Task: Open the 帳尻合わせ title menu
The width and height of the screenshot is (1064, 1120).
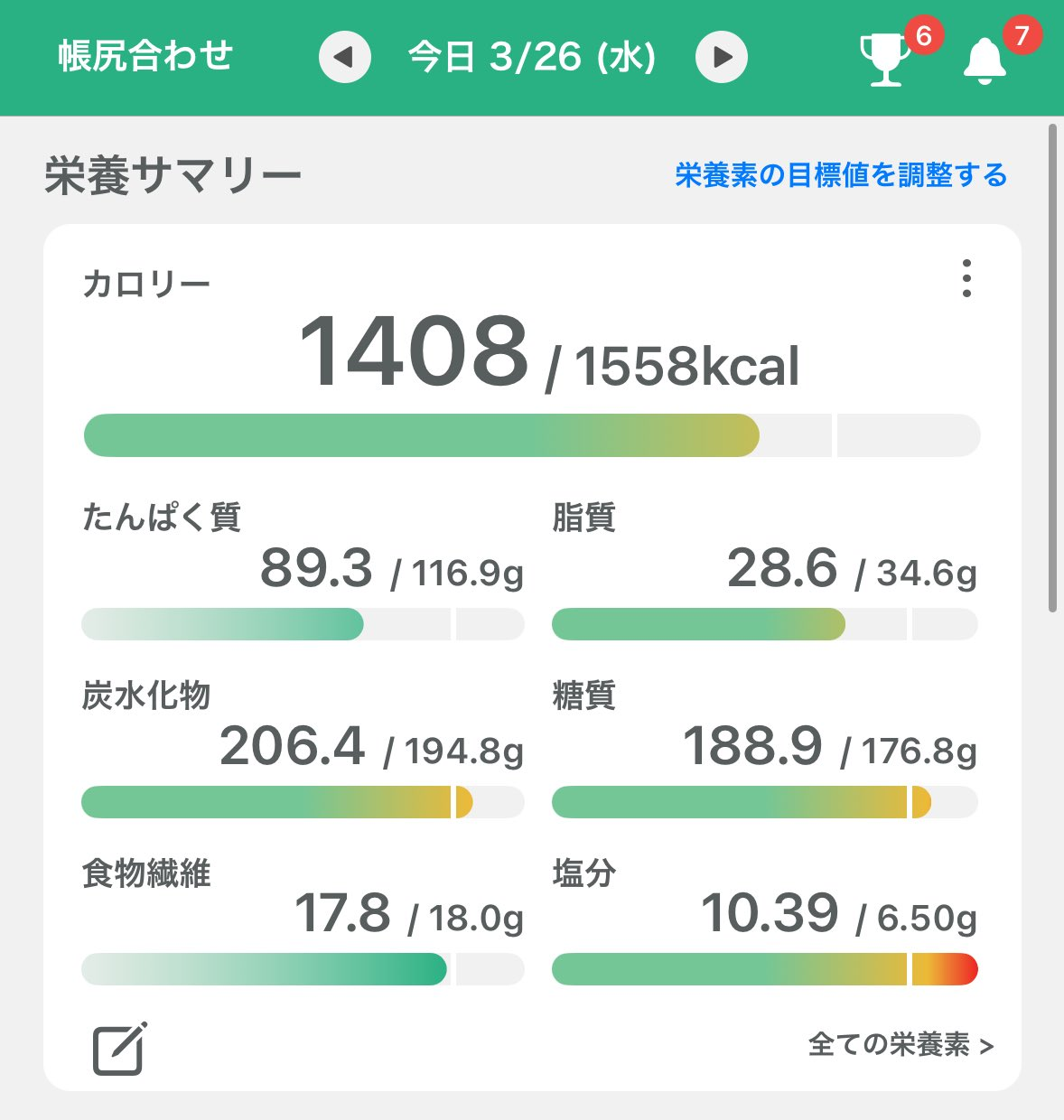Action: [x=145, y=57]
